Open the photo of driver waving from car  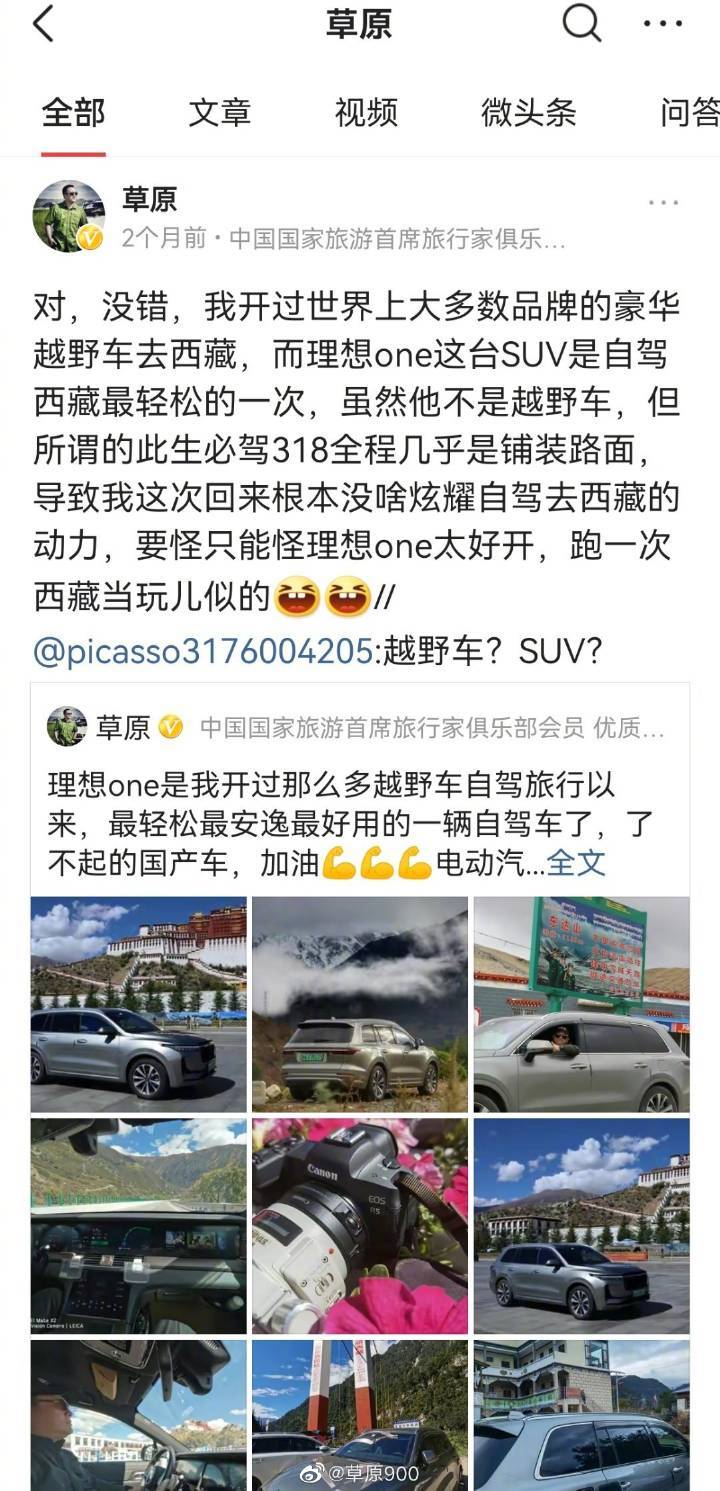click(x=581, y=1004)
